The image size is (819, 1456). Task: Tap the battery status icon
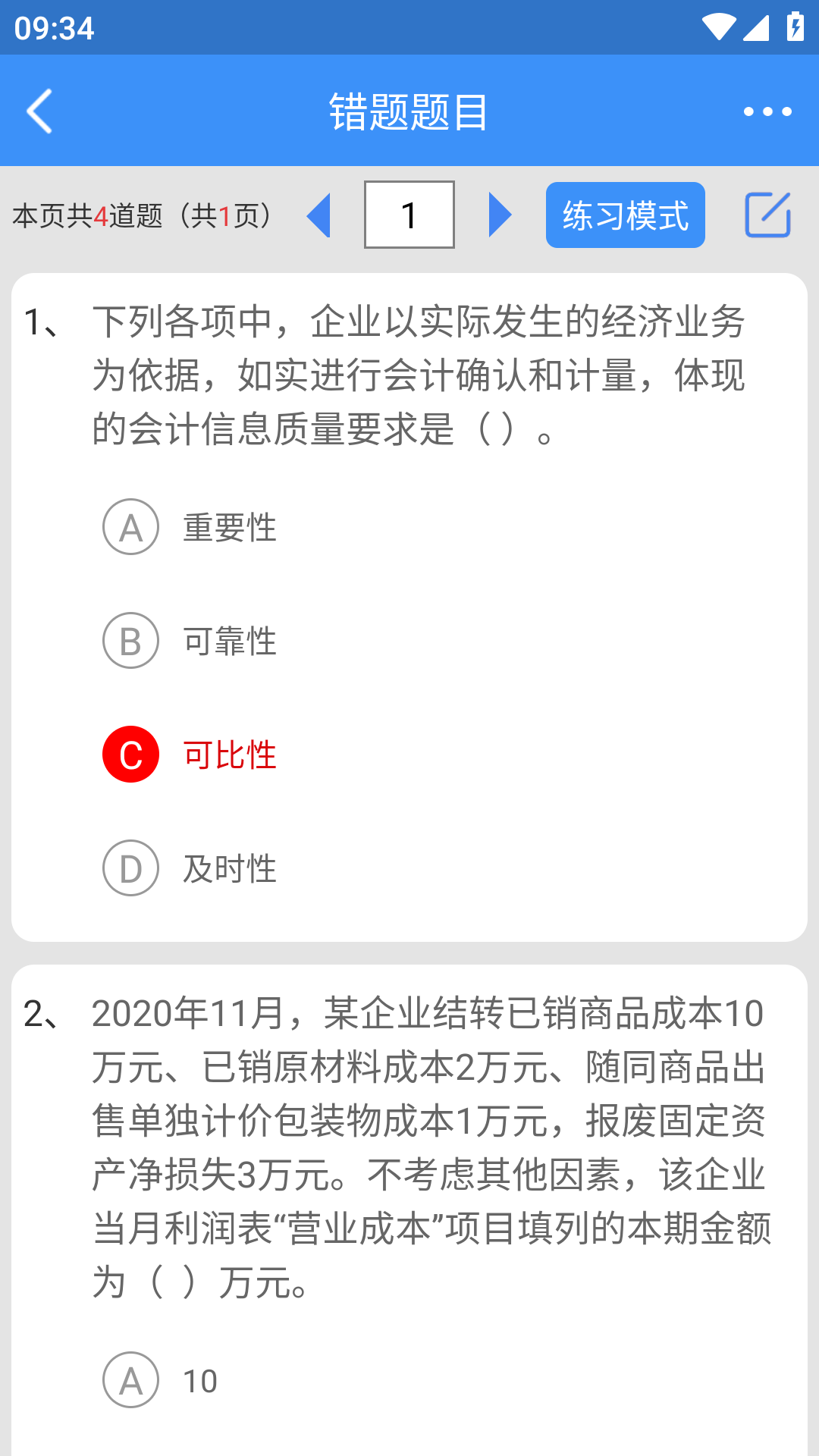coord(794,27)
